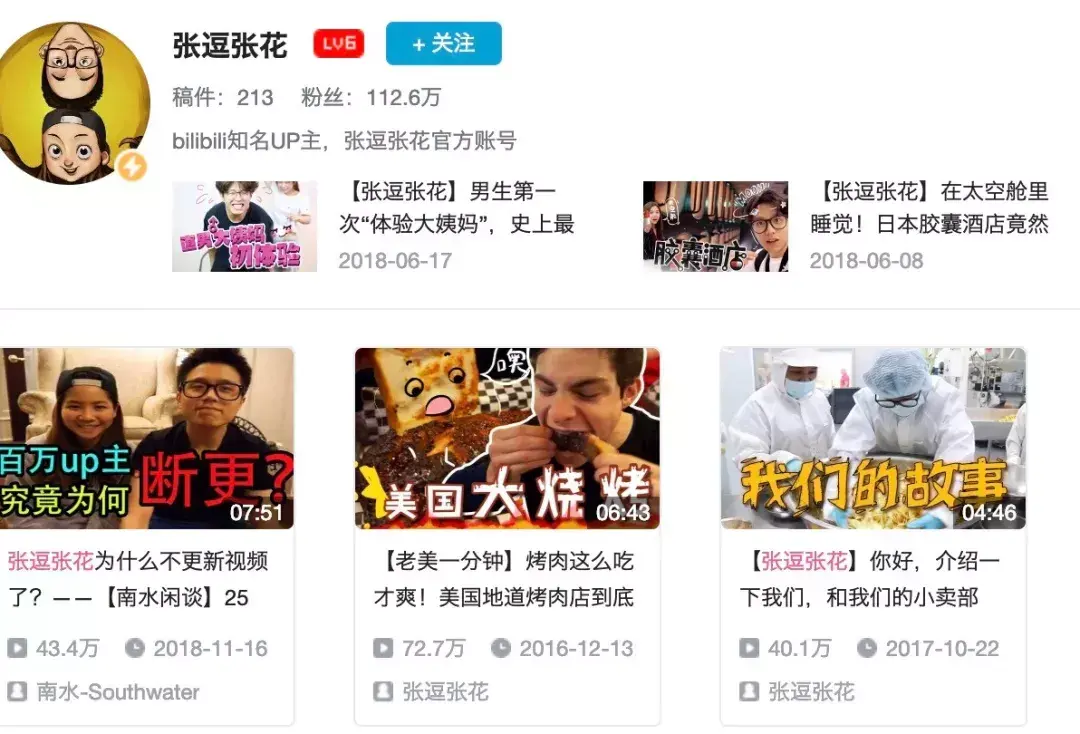This screenshot has height=734, width=1080.
Task: Open the 张逗张花 channel name
Action: pyautogui.click(x=230, y=45)
